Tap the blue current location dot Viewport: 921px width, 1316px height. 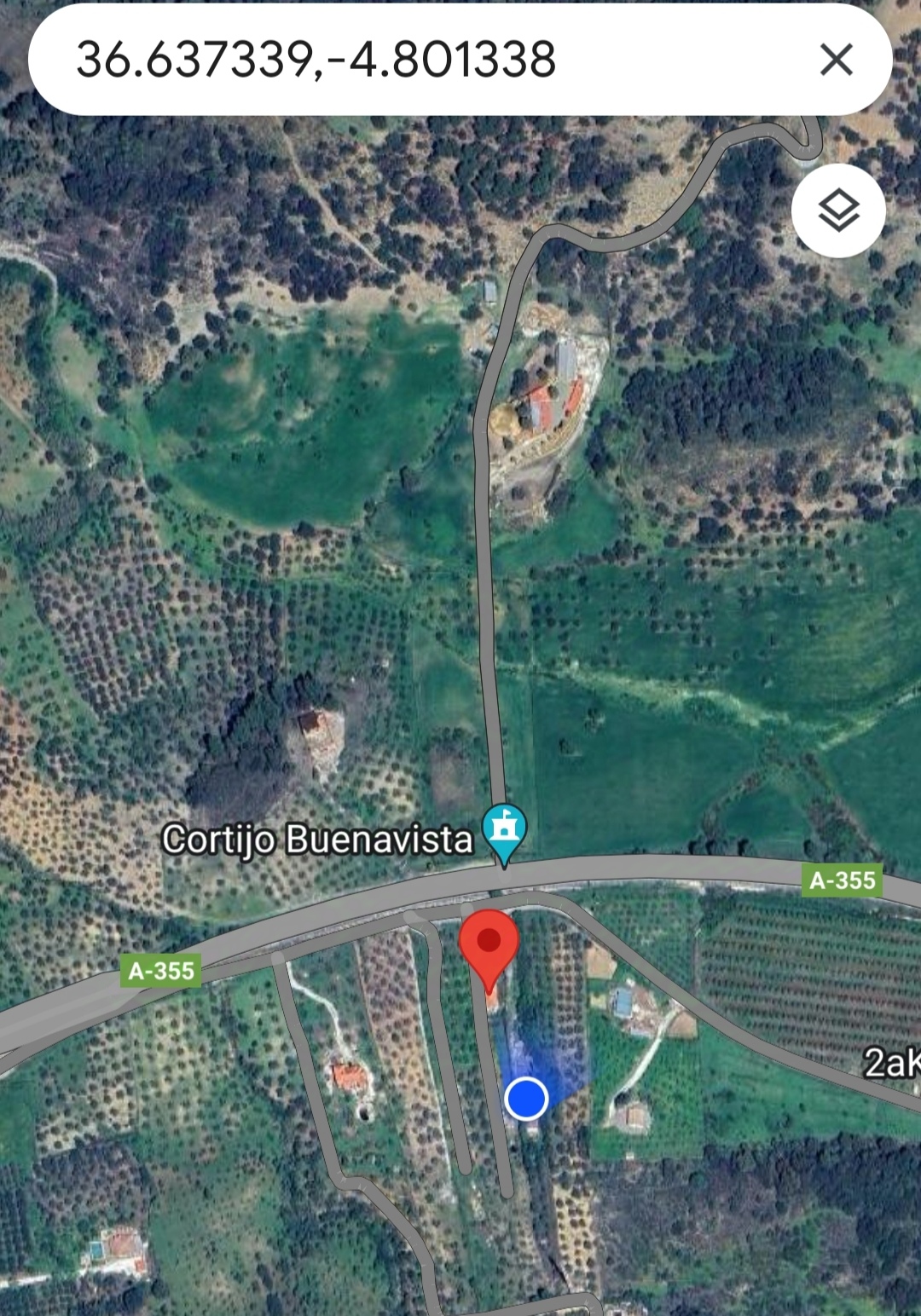click(x=526, y=1098)
